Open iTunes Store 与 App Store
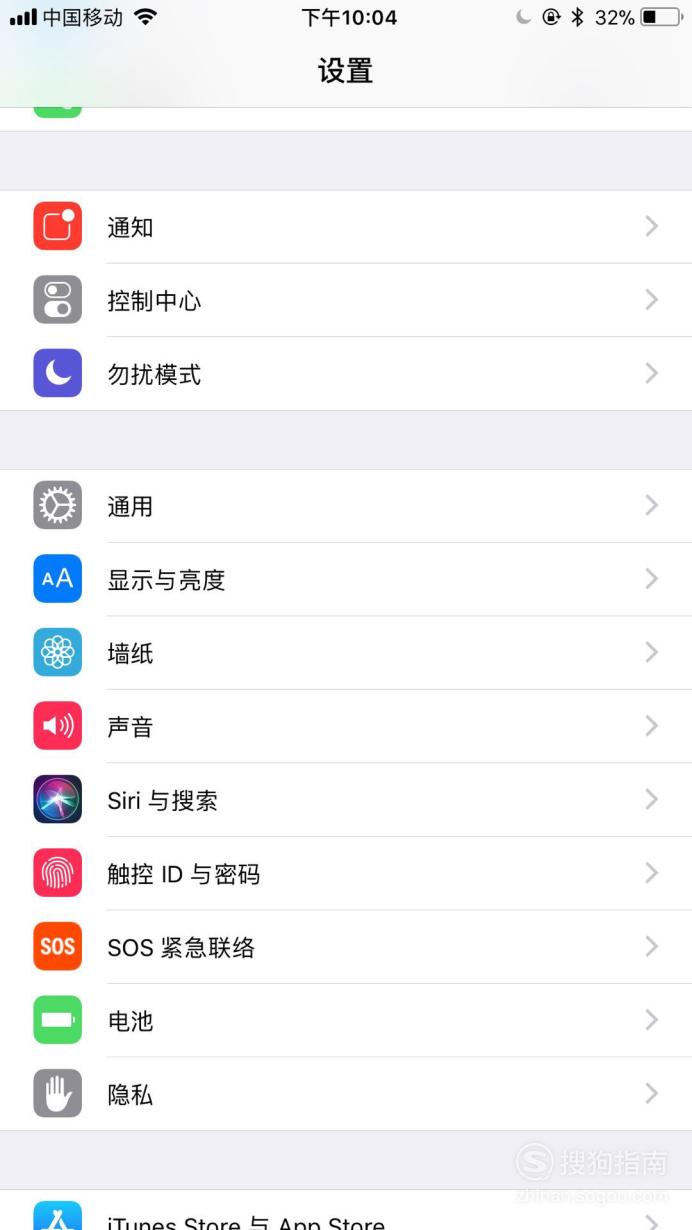This screenshot has width=692, height=1230. 346,1212
